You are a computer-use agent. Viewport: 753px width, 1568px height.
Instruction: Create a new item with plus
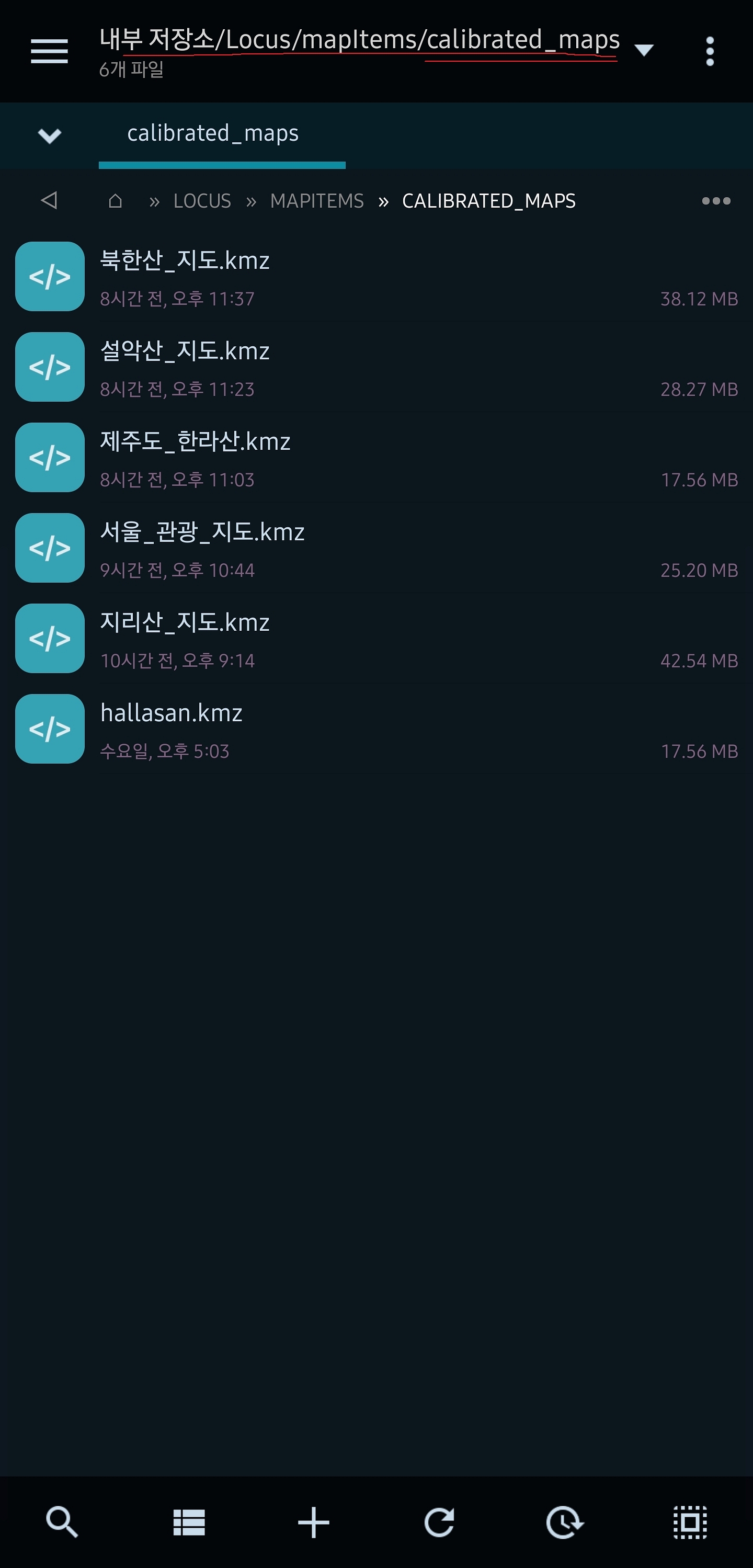click(314, 1522)
